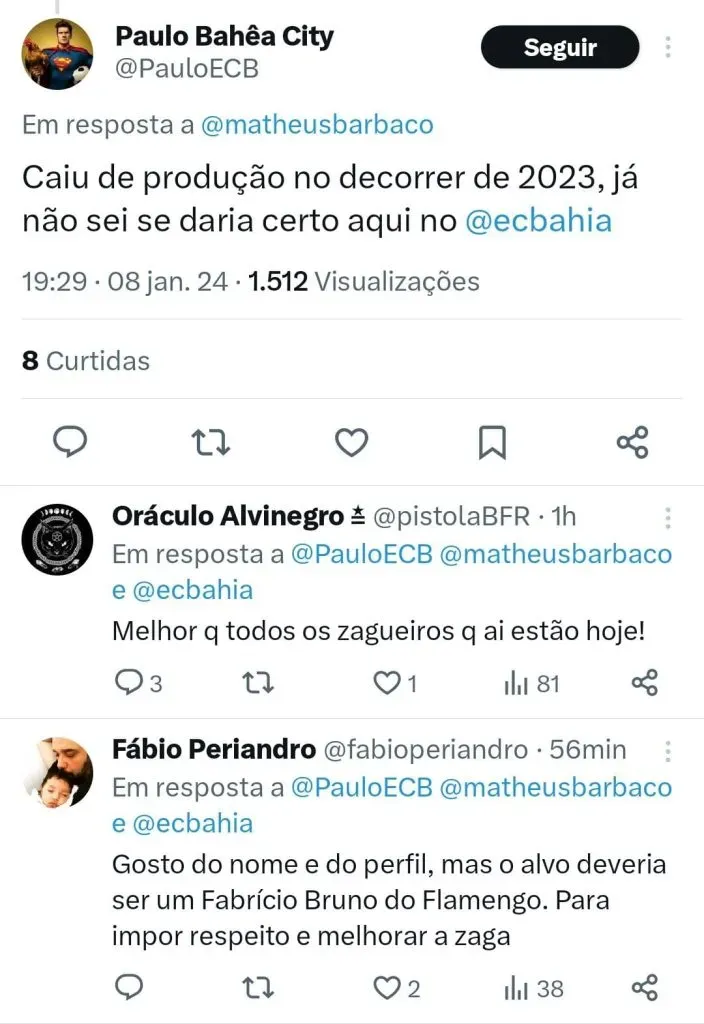Screen dimensions: 704x1024
Task: View the 8 Curtidas list
Action: pos(86,361)
